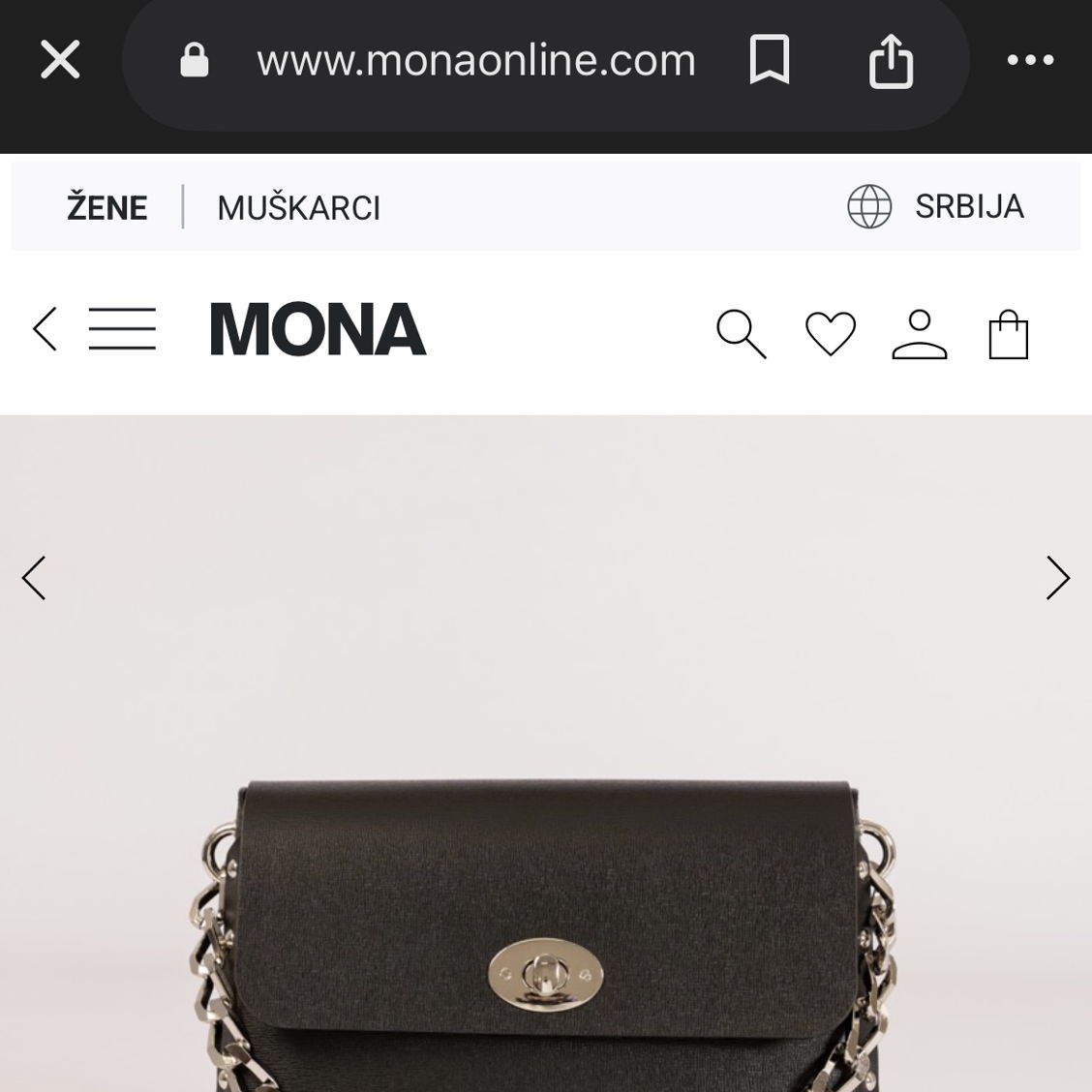Open the user account icon
The height and width of the screenshot is (1092, 1092).
point(919,334)
